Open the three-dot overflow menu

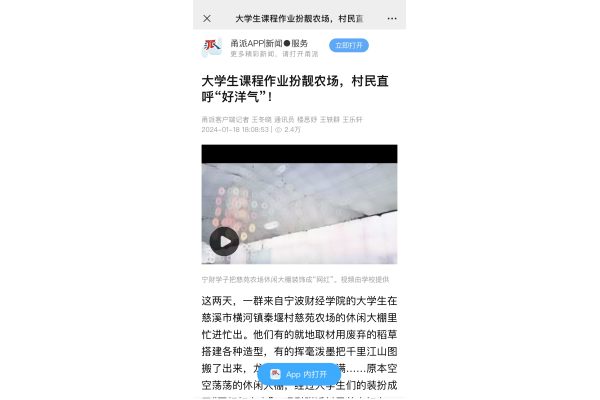(392, 18)
